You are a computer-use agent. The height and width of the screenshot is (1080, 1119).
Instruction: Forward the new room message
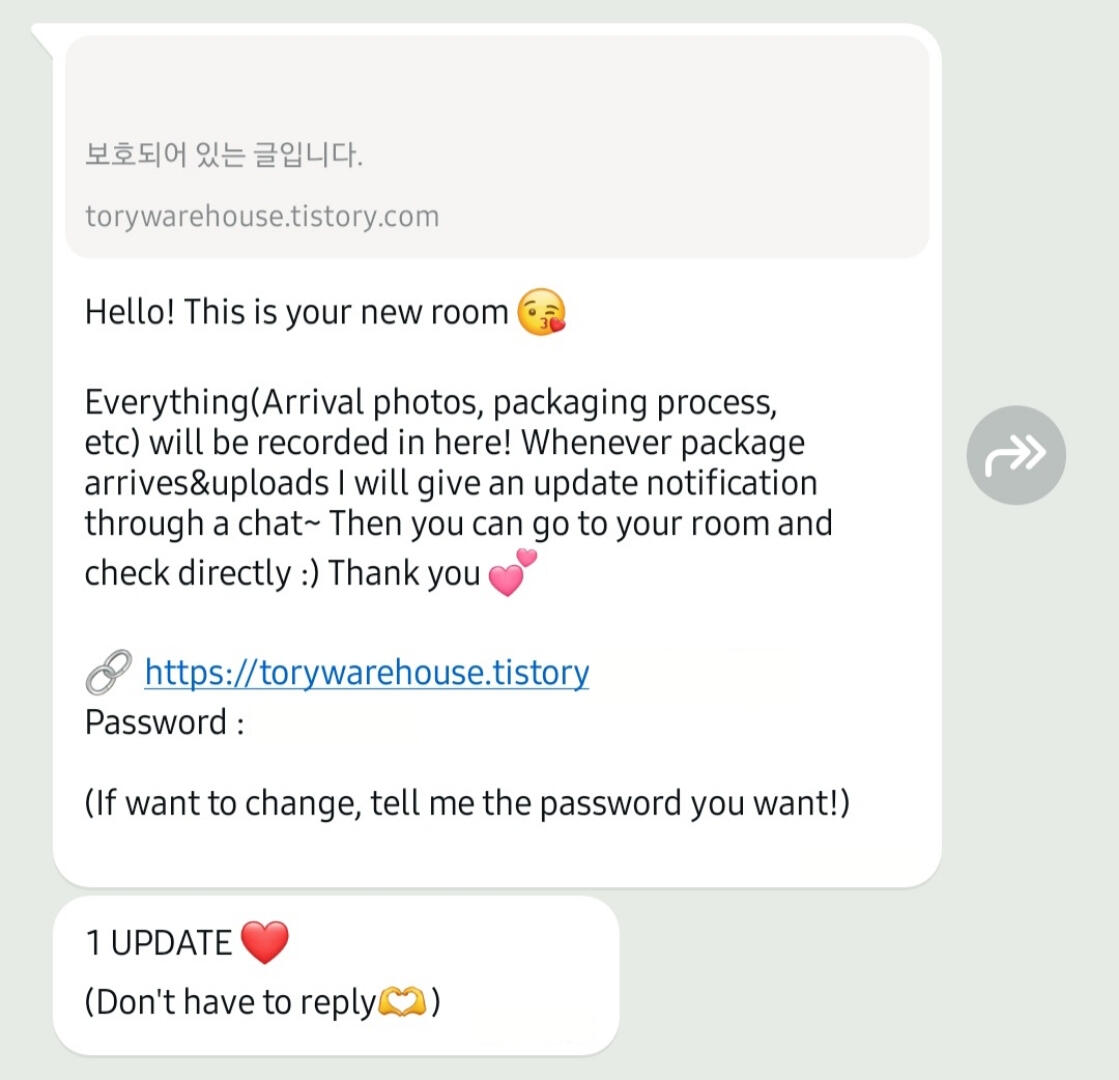click(x=1015, y=455)
